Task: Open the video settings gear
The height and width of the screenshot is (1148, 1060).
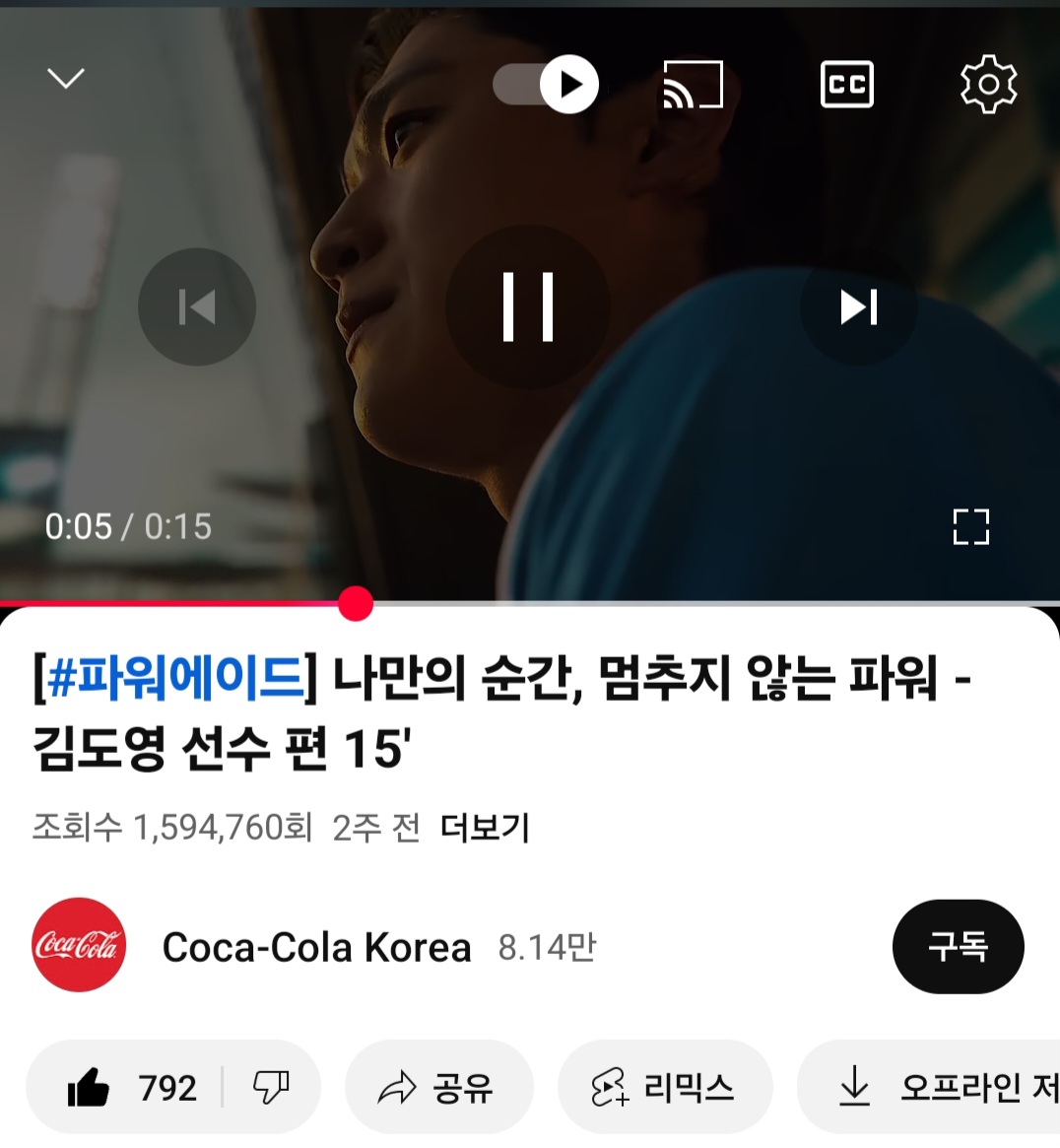Action: coord(988,85)
